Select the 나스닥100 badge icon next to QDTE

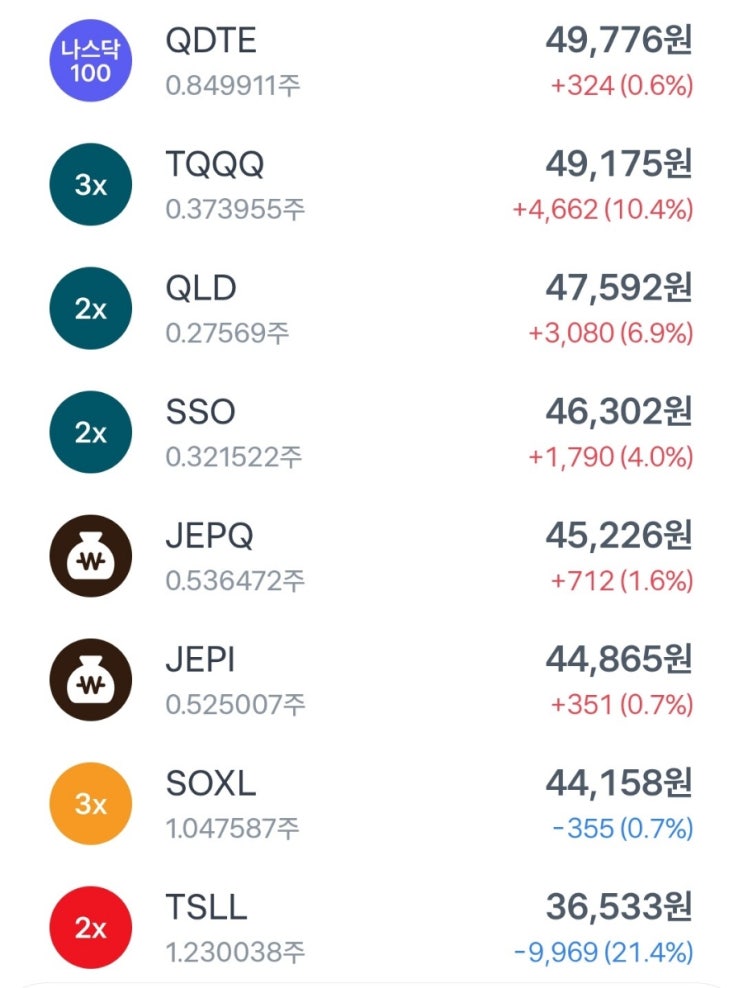tap(90, 61)
